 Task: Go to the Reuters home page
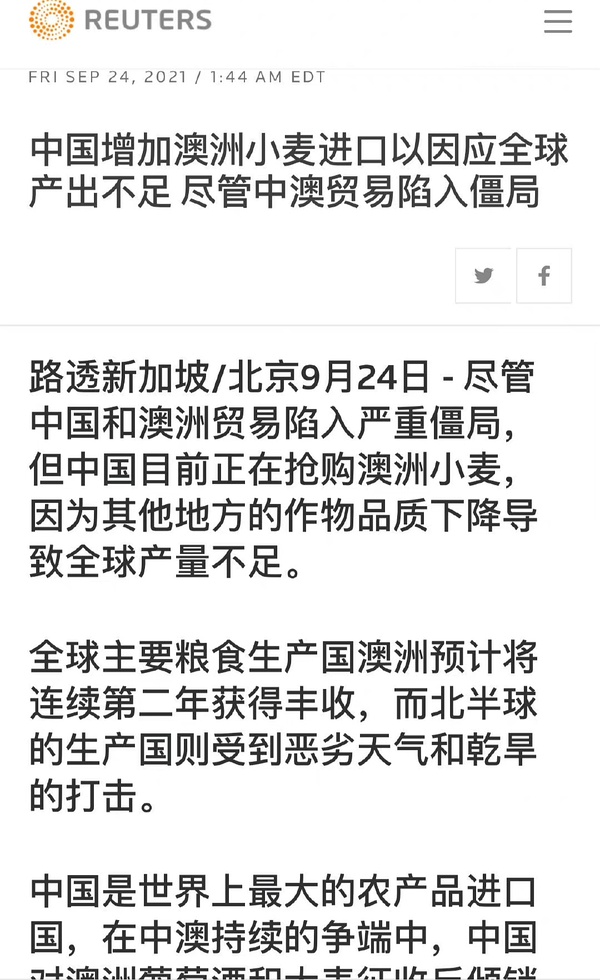click(120, 20)
